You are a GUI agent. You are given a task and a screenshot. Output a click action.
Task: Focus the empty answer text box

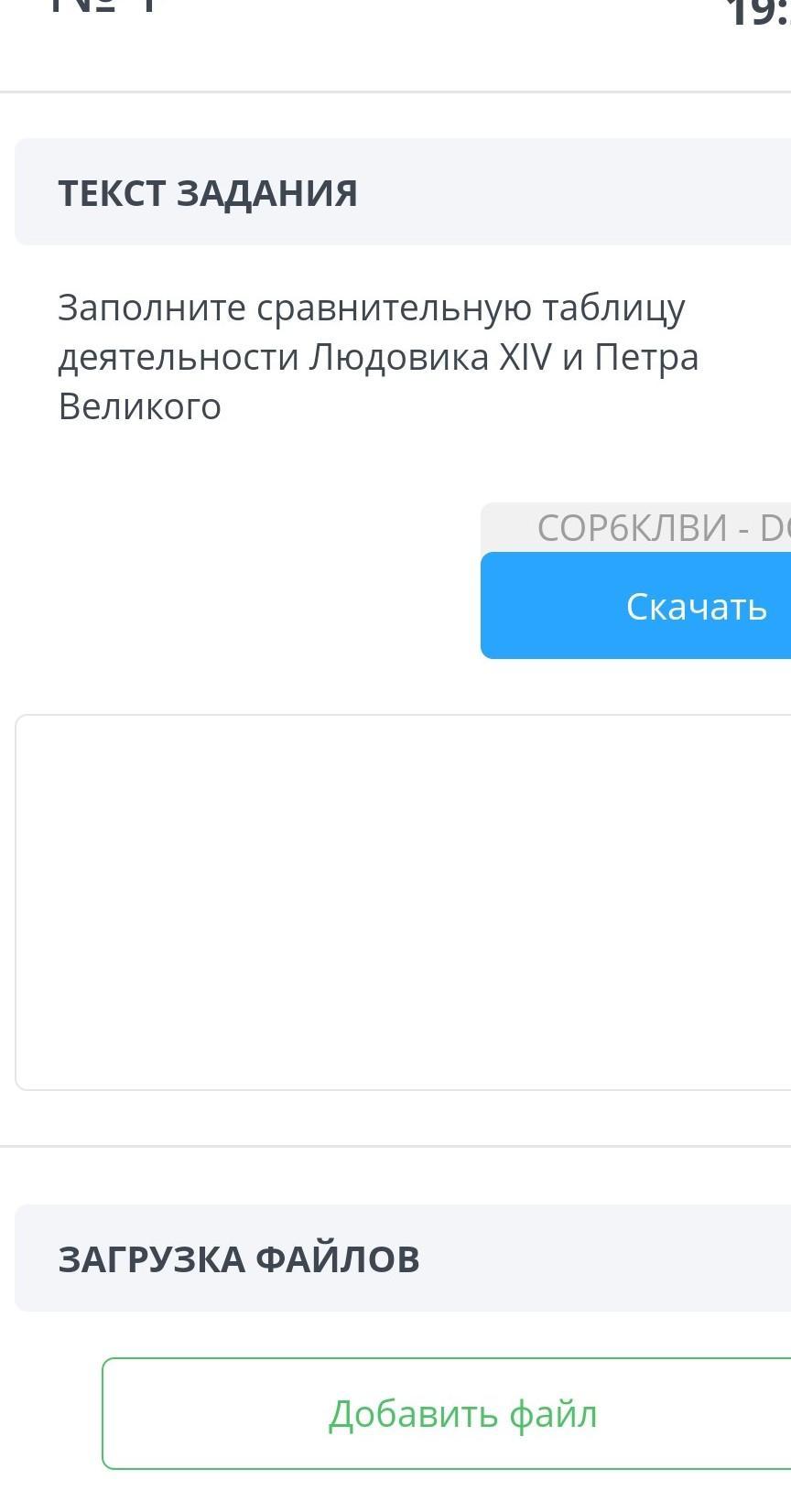403,902
